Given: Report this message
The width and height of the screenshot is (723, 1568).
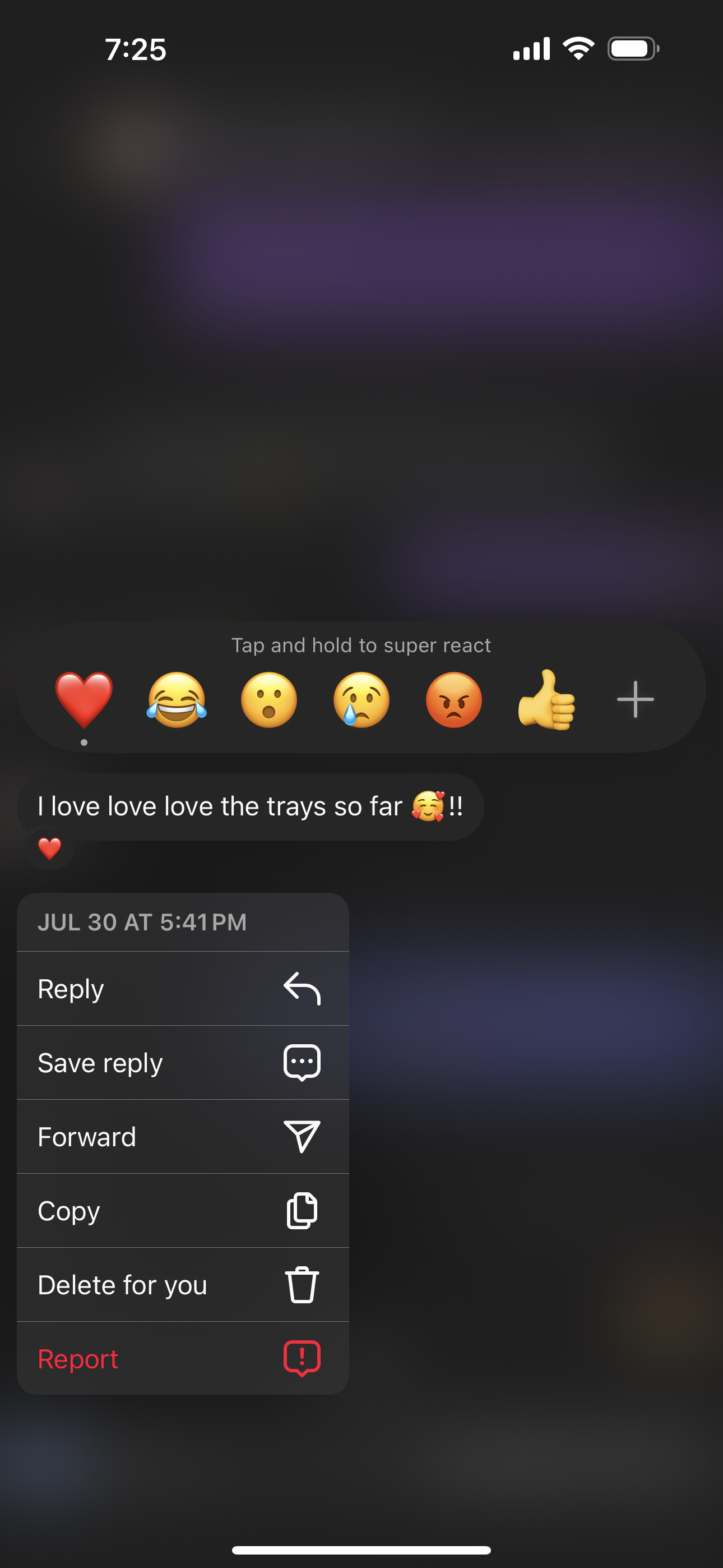Looking at the screenshot, I should click(183, 1359).
